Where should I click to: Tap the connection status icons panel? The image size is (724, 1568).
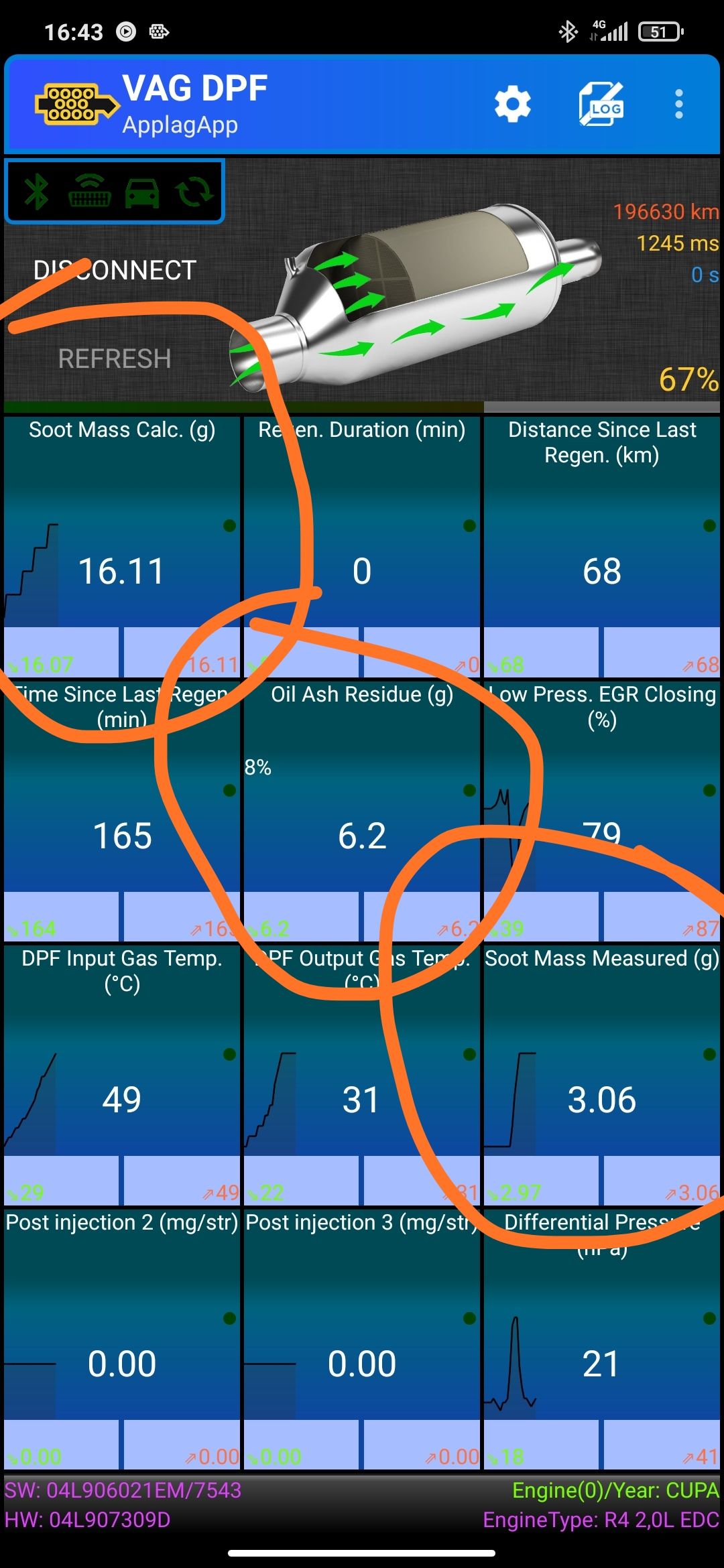coord(115,192)
